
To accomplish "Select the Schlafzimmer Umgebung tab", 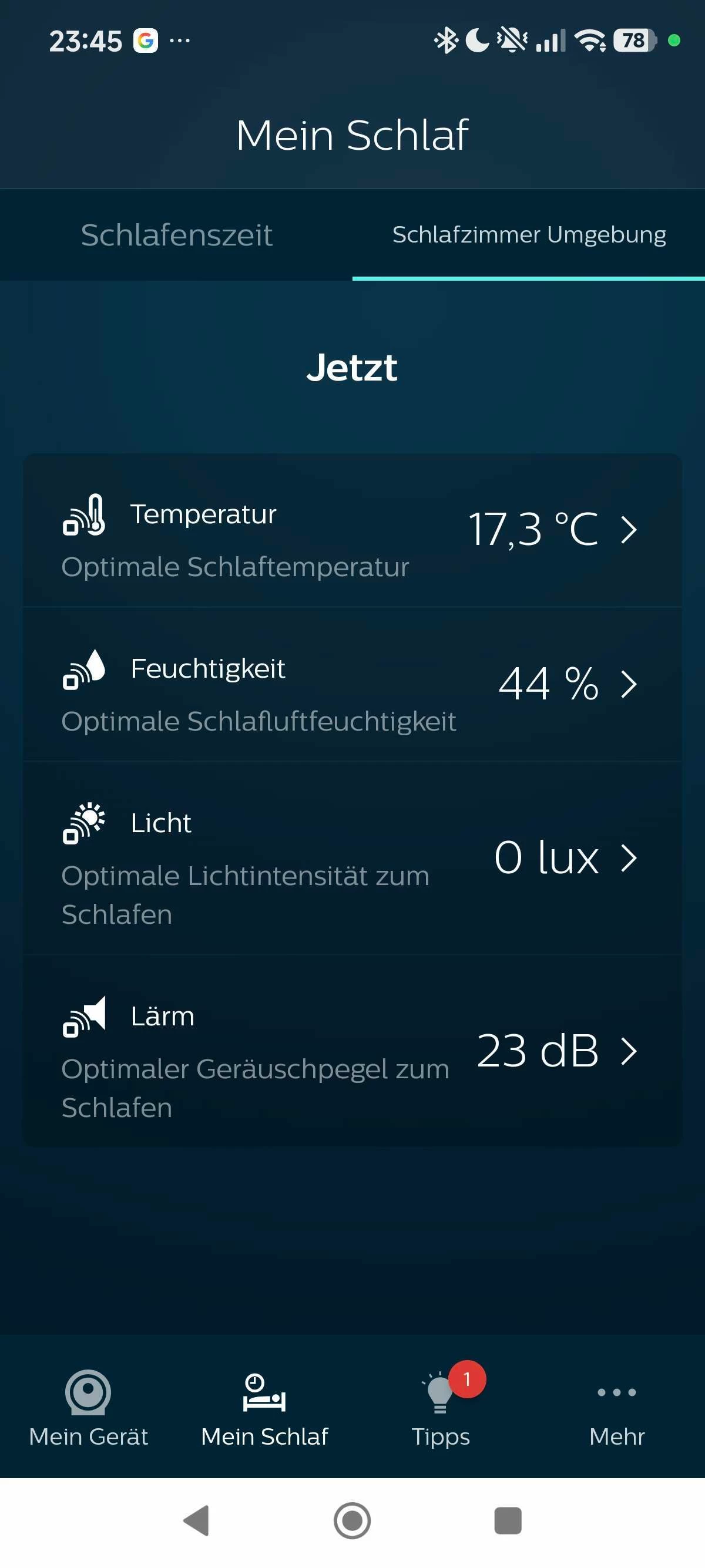I will click(x=528, y=235).
